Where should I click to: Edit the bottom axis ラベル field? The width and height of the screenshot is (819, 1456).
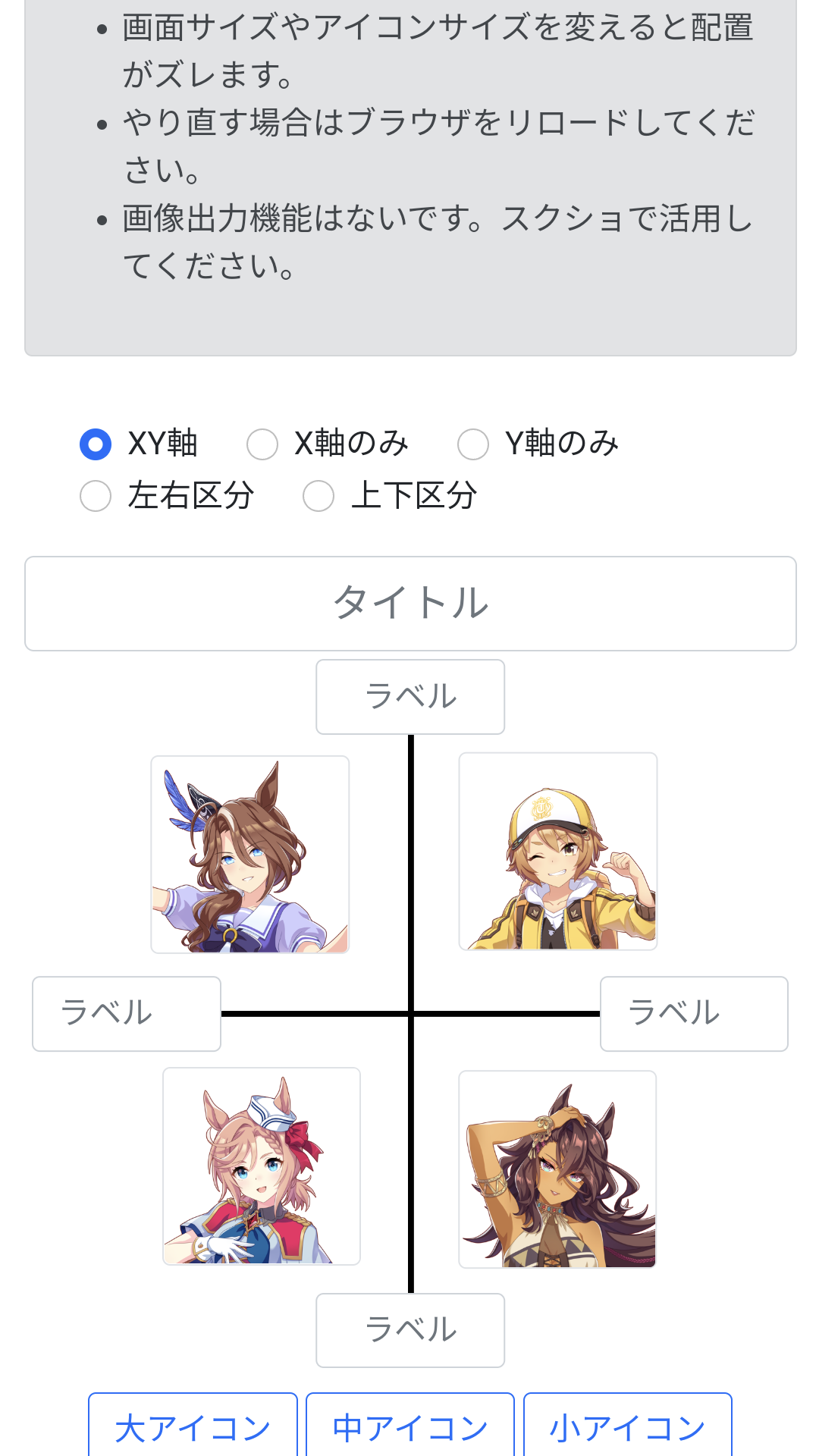click(410, 1330)
